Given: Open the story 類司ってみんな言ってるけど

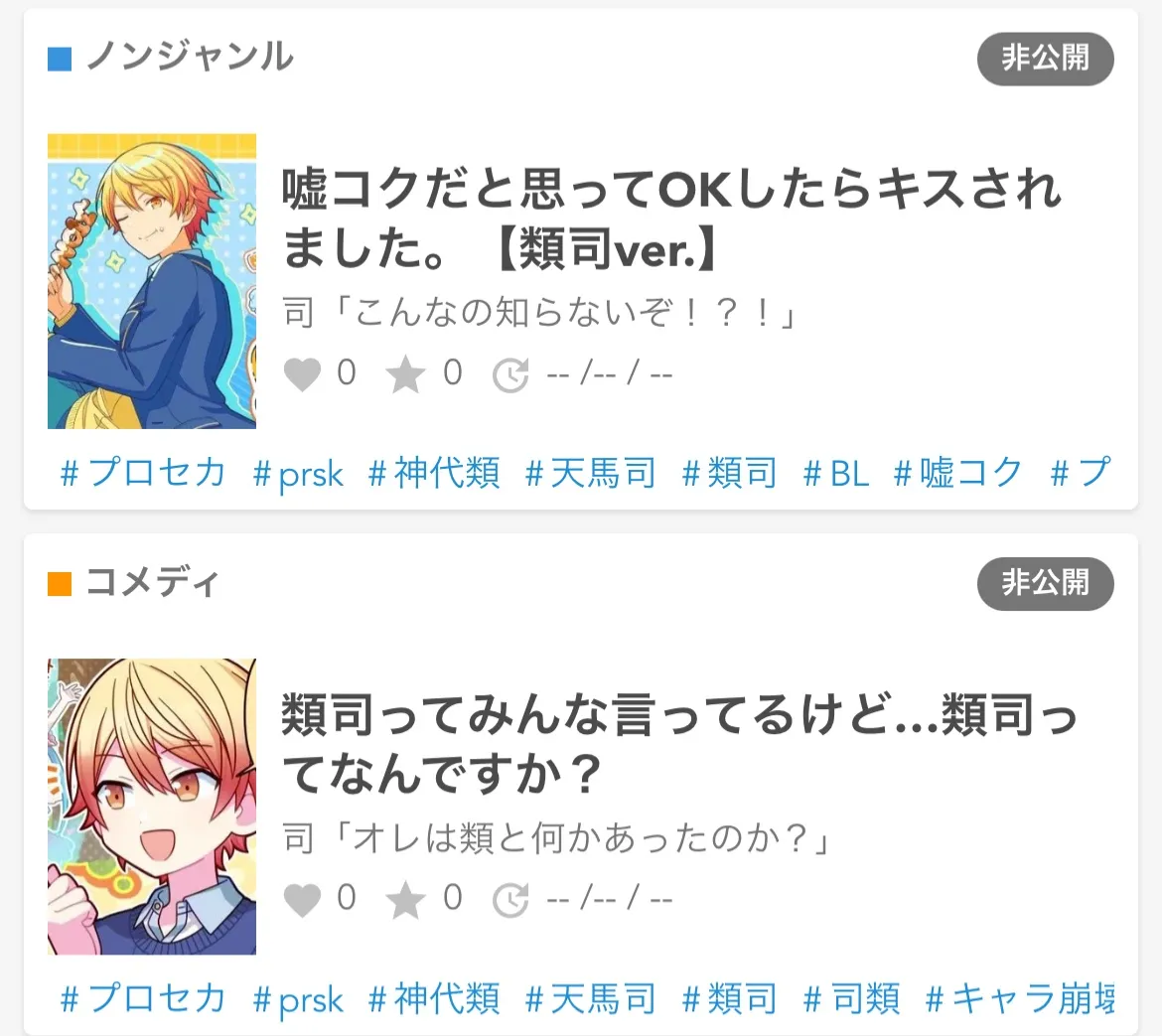Looking at the screenshot, I should [x=678, y=743].
